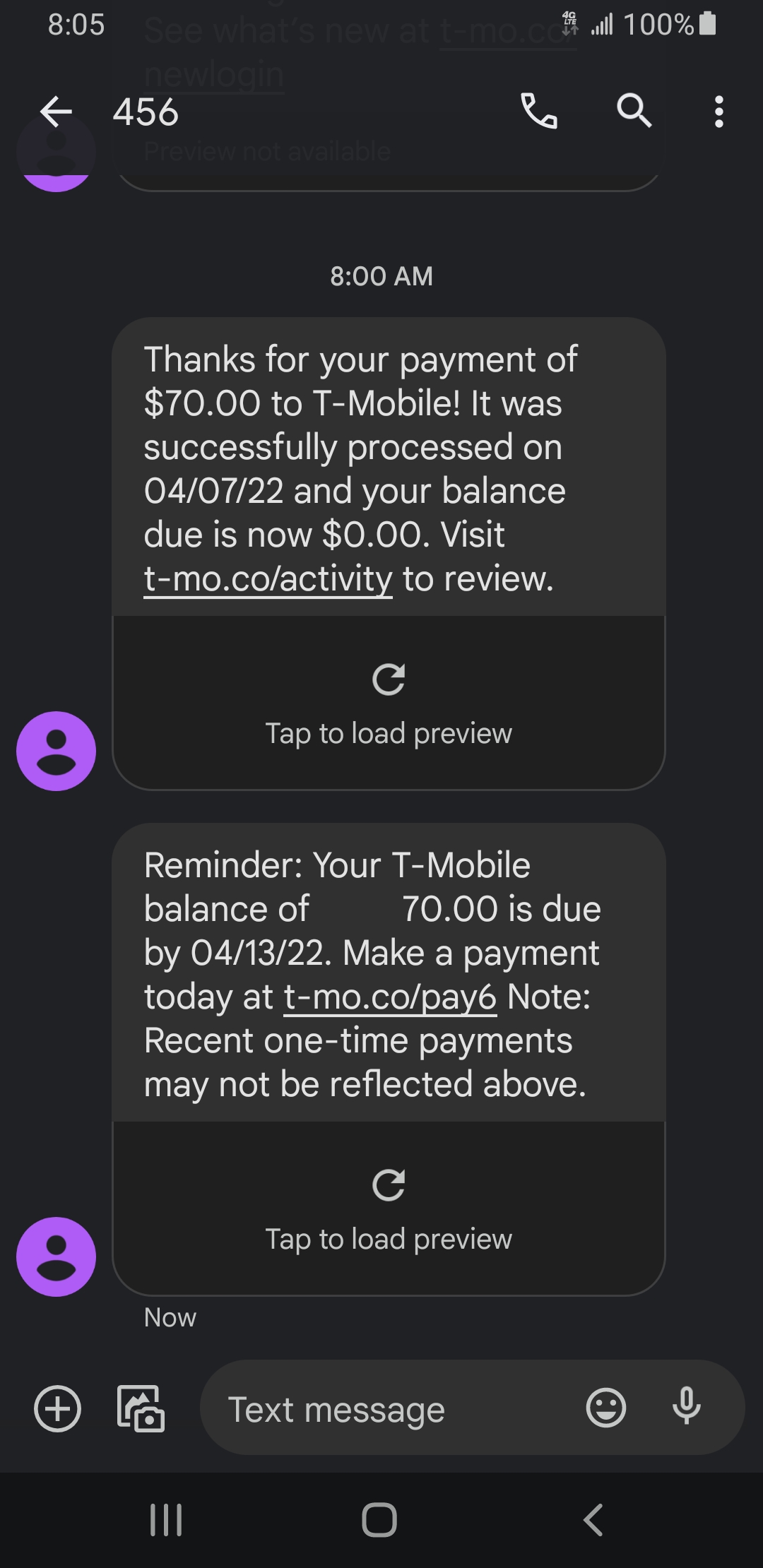Go back using the arrow icon
Screen dimensions: 763x1568
point(57,112)
